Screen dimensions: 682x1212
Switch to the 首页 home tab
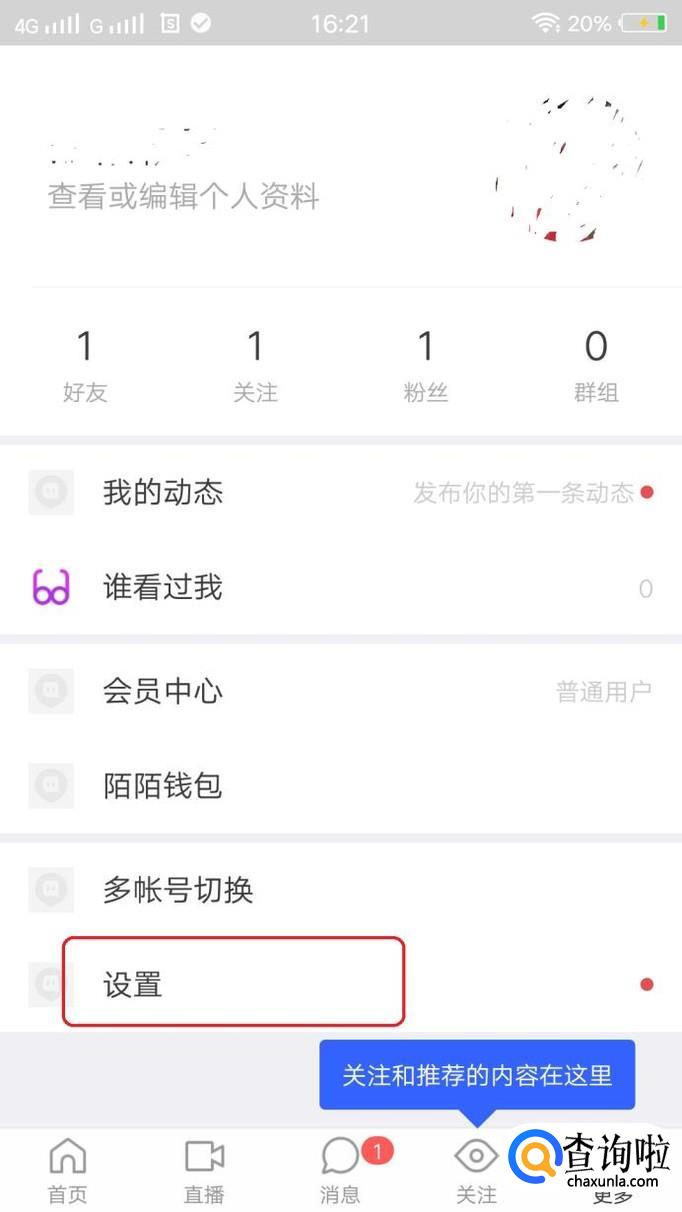(x=68, y=1170)
